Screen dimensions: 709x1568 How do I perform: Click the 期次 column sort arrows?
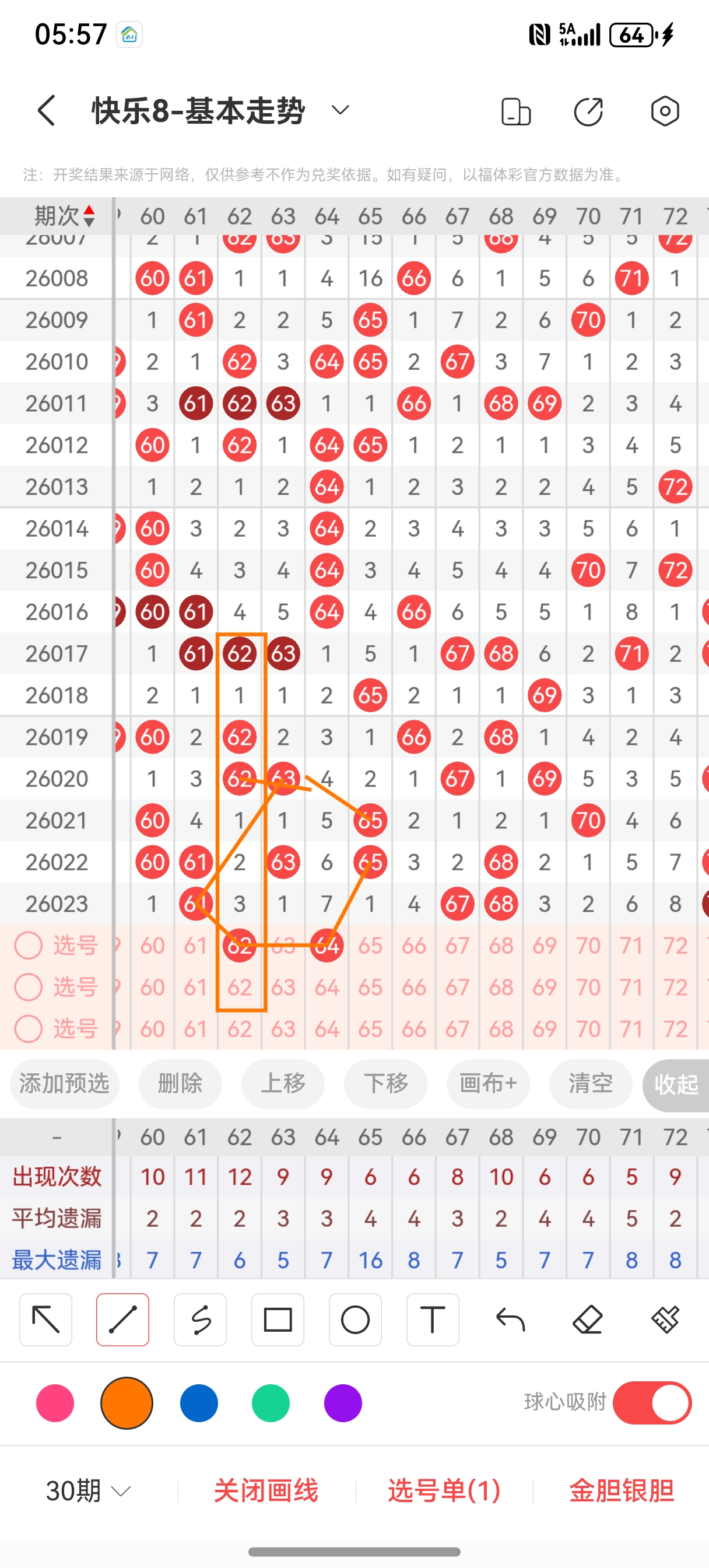pos(88,215)
